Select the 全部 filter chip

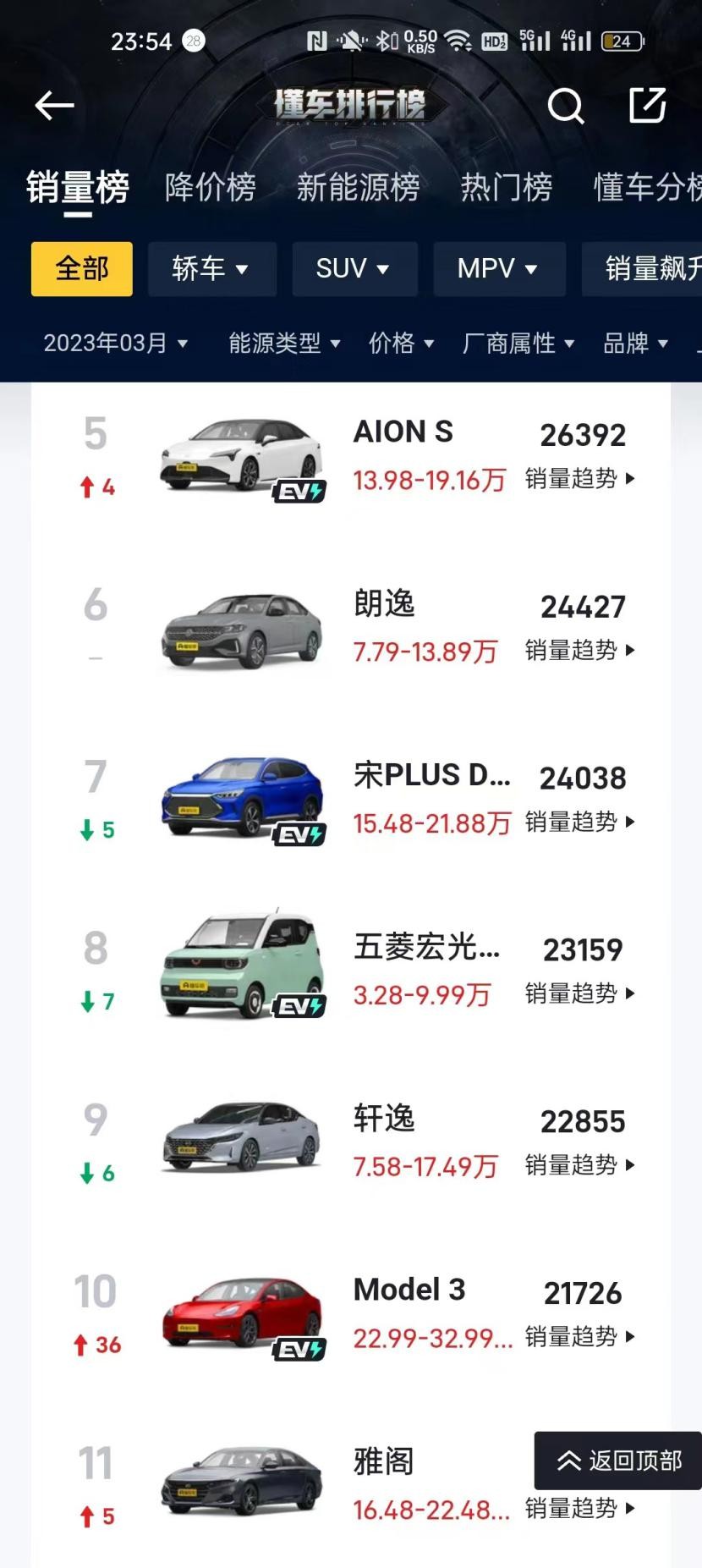tap(80, 268)
